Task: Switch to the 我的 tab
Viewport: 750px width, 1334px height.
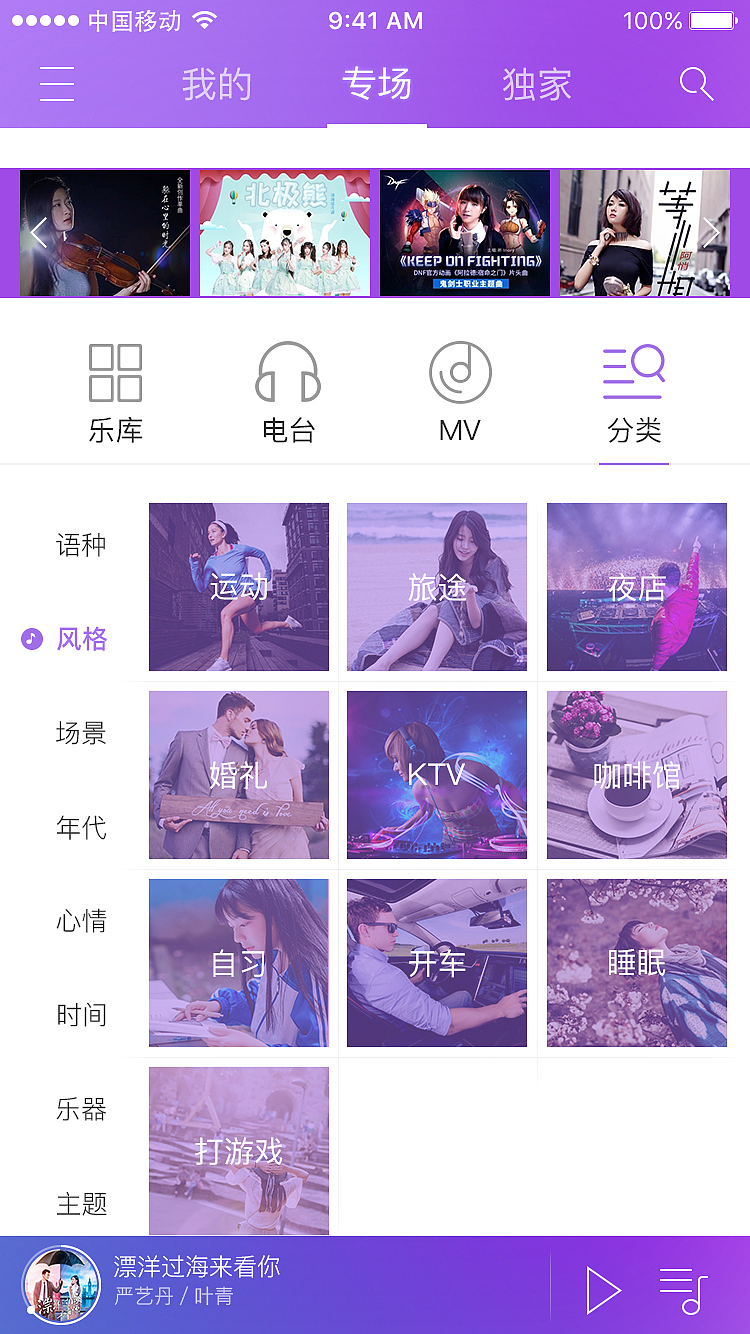Action: tap(216, 85)
